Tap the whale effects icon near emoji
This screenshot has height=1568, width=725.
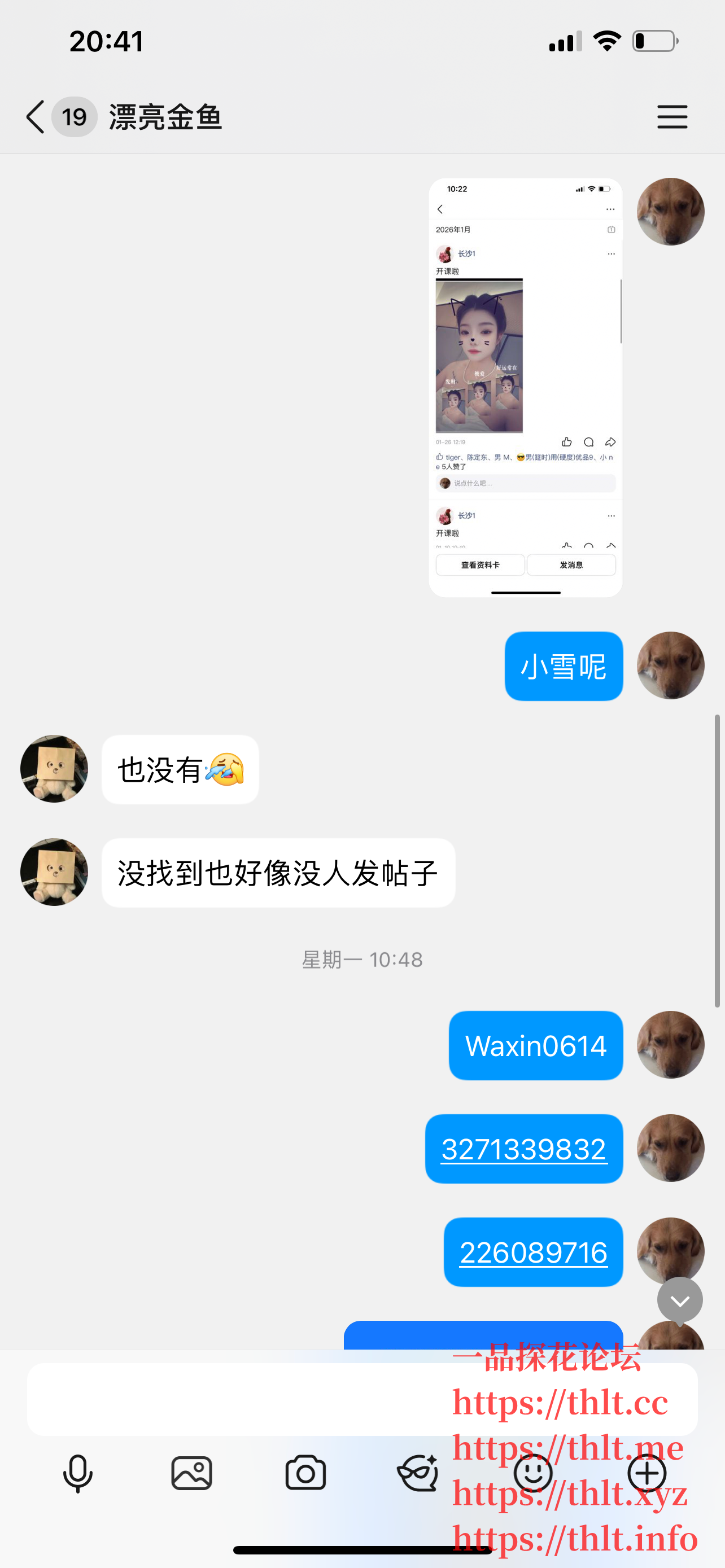(x=420, y=1474)
